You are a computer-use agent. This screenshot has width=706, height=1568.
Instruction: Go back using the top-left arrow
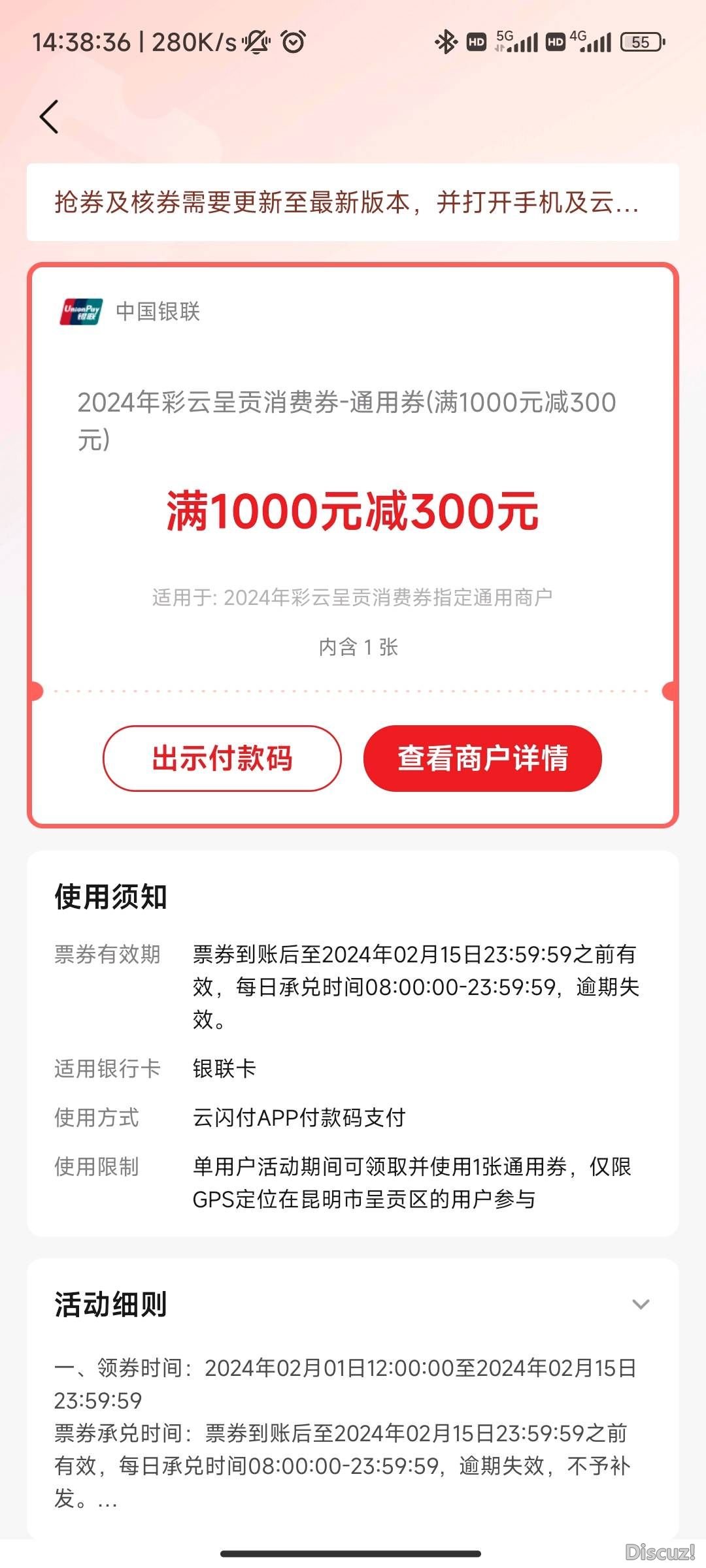click(50, 117)
